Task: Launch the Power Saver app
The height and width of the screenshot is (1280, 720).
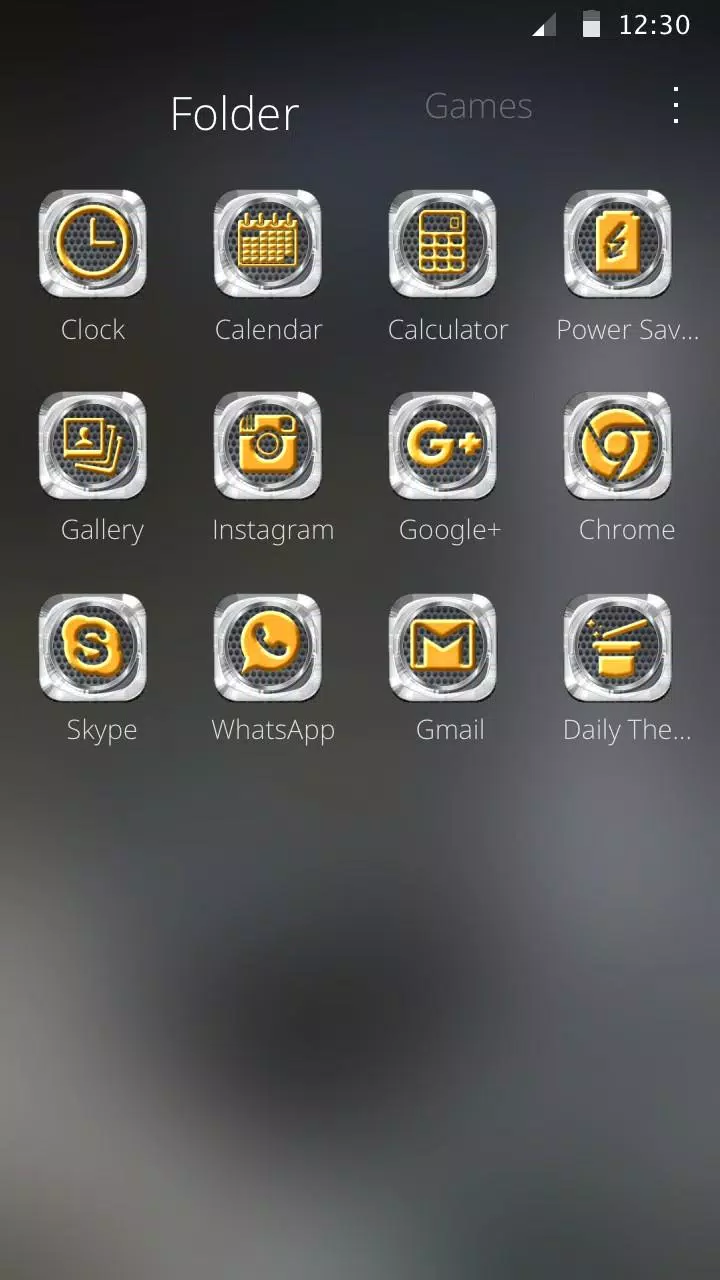Action: tap(618, 244)
